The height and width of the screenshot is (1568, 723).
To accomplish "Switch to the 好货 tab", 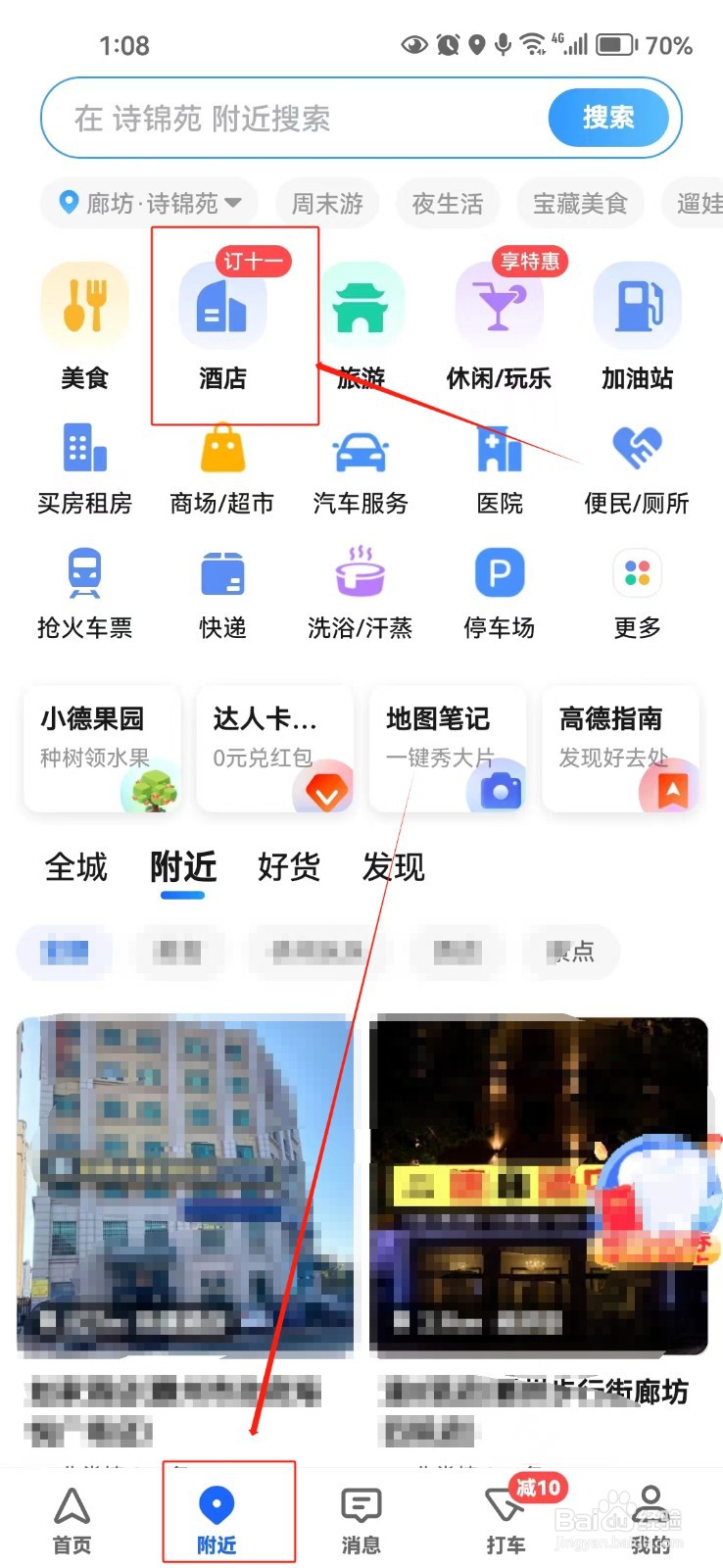I will click(x=288, y=867).
